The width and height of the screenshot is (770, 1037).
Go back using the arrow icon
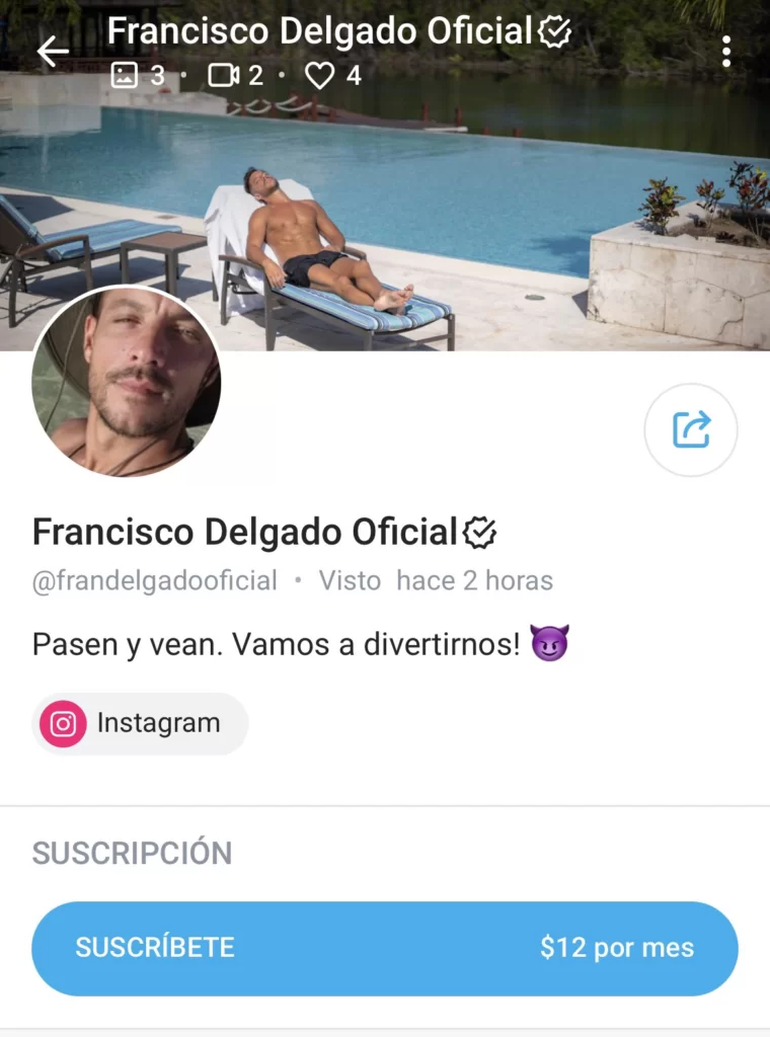tap(52, 51)
